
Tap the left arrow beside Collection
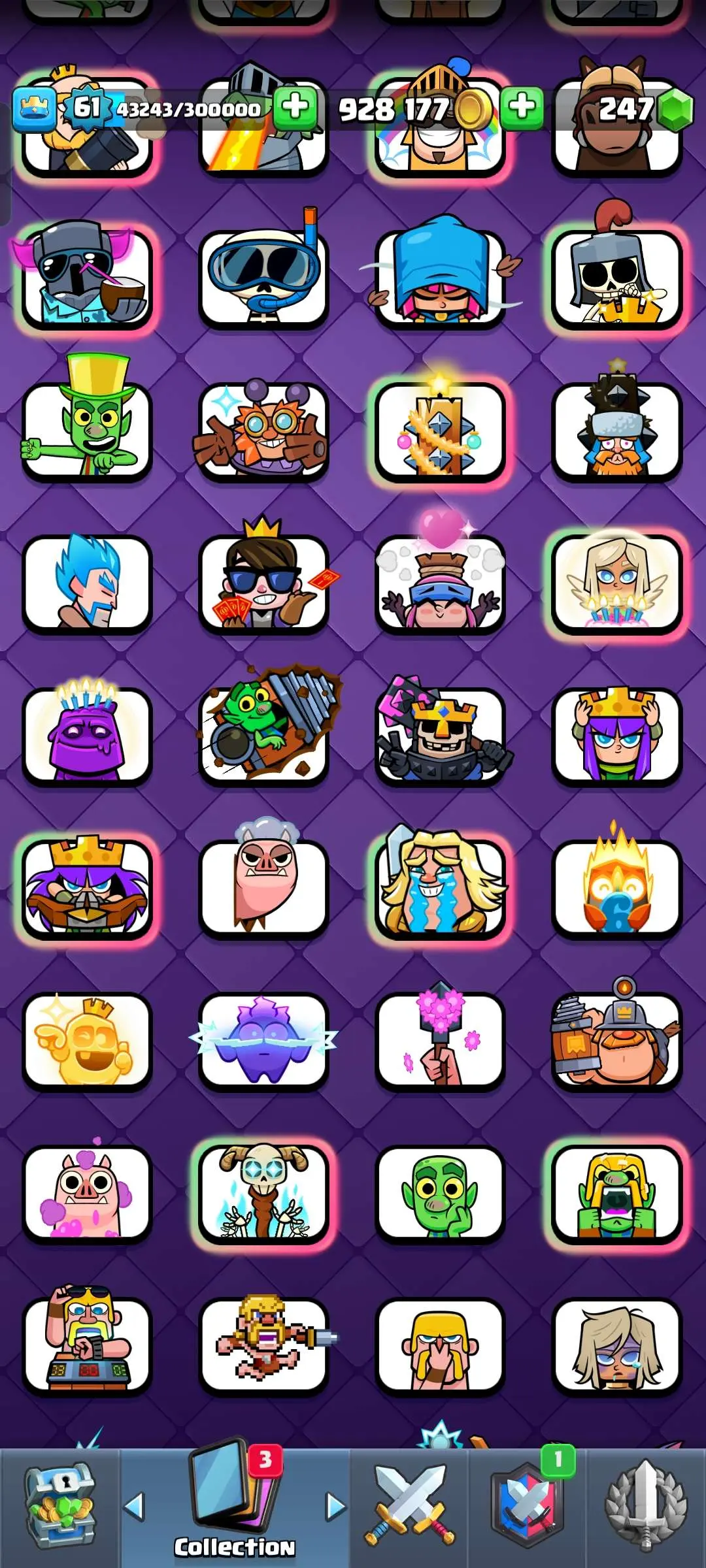[x=135, y=1507]
